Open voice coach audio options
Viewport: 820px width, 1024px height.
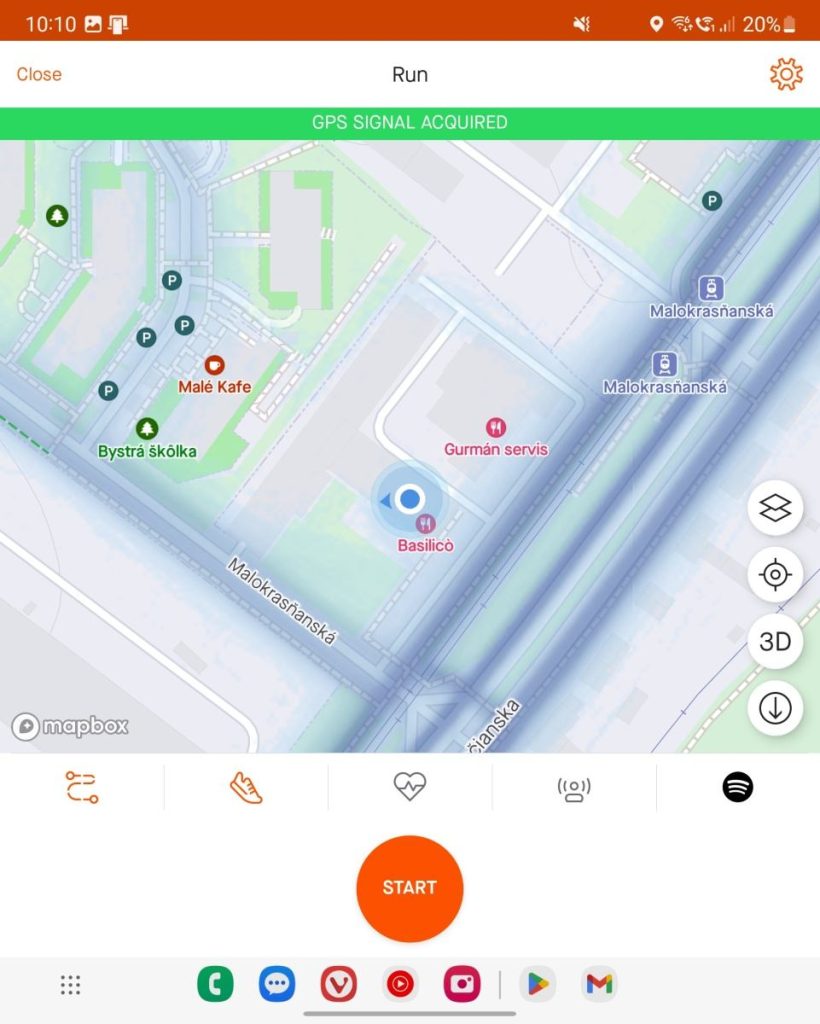pyautogui.click(x=573, y=787)
